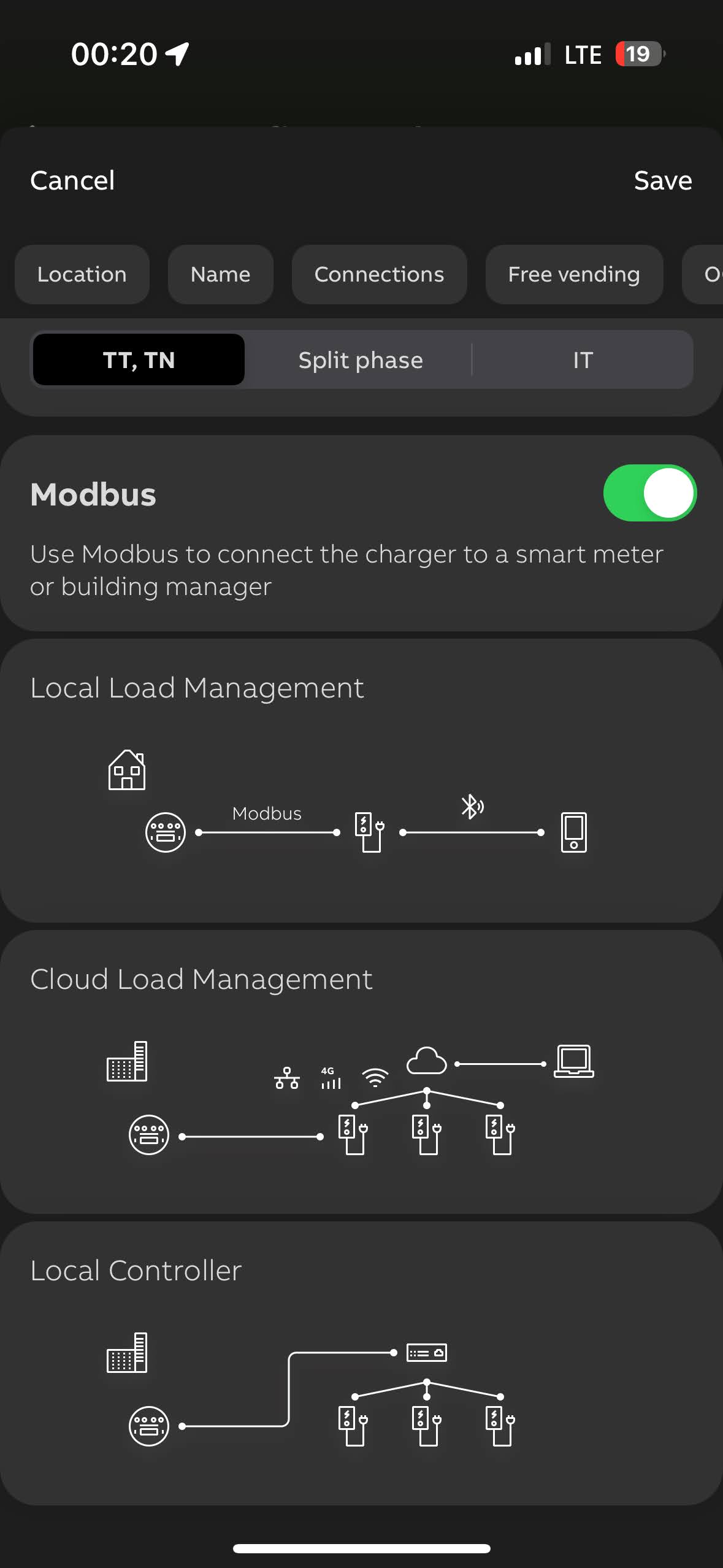Choose the IT grid type
Viewport: 723px width, 1568px height.
[x=583, y=360]
